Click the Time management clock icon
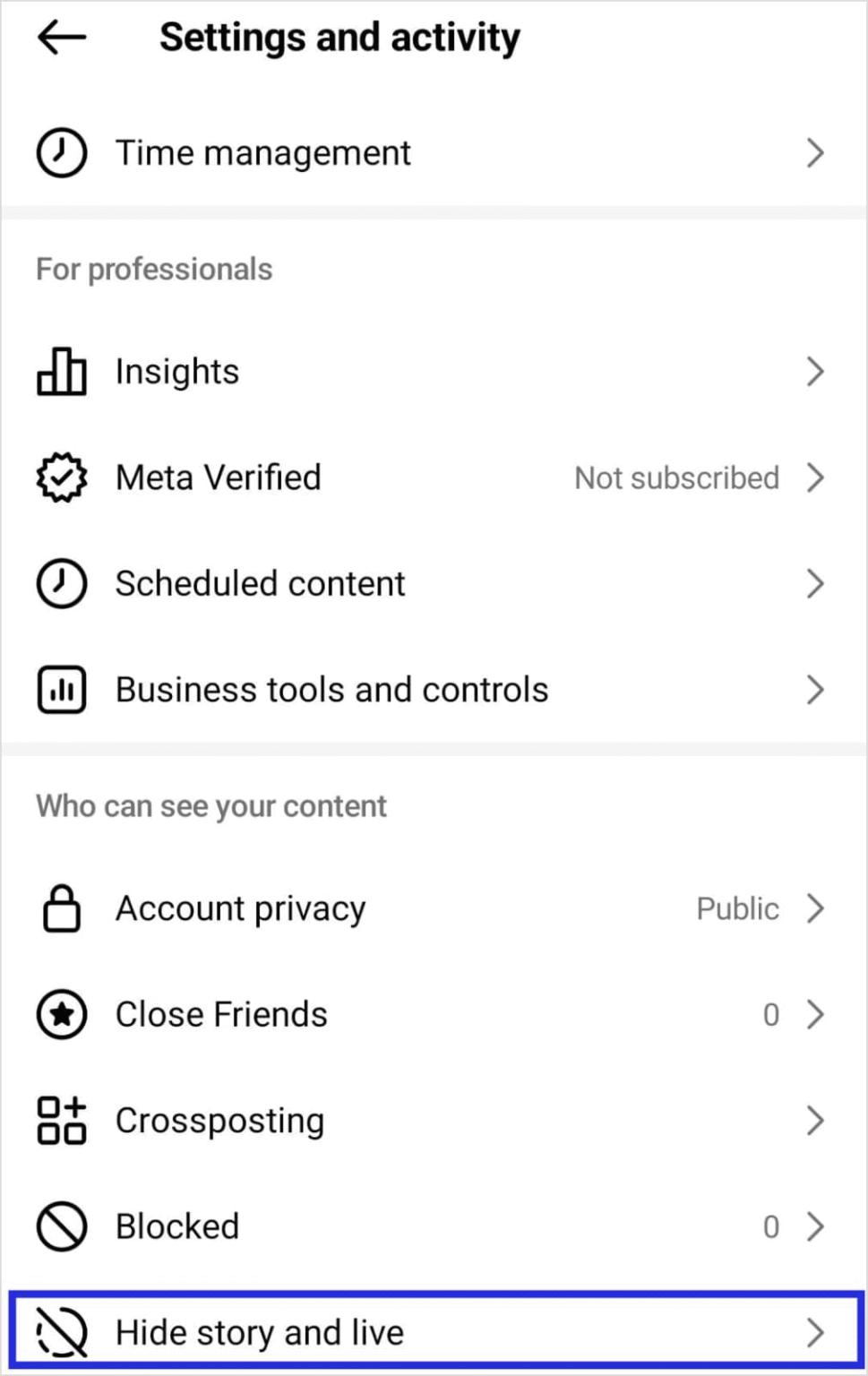Viewport: 868px width, 1376px height. click(x=60, y=152)
